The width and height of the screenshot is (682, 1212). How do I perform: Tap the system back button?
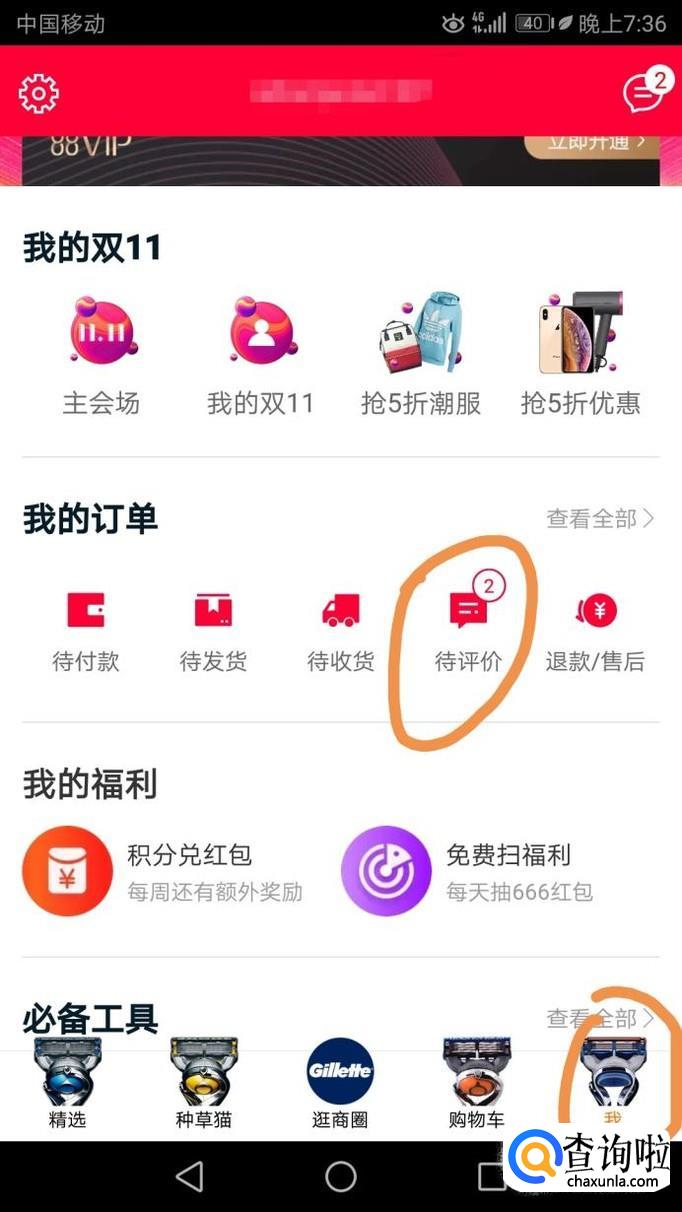(189, 1176)
